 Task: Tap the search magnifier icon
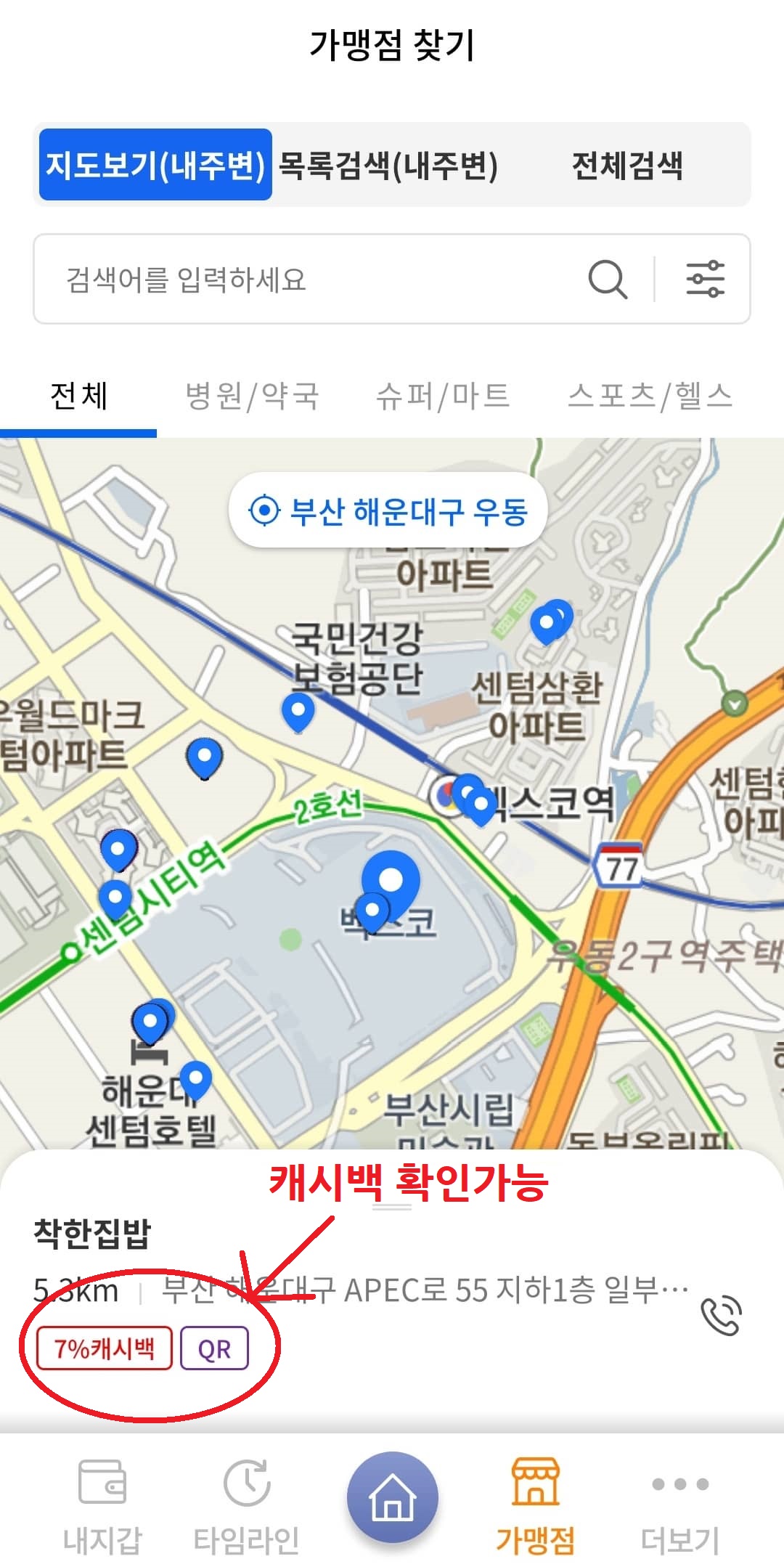click(608, 280)
